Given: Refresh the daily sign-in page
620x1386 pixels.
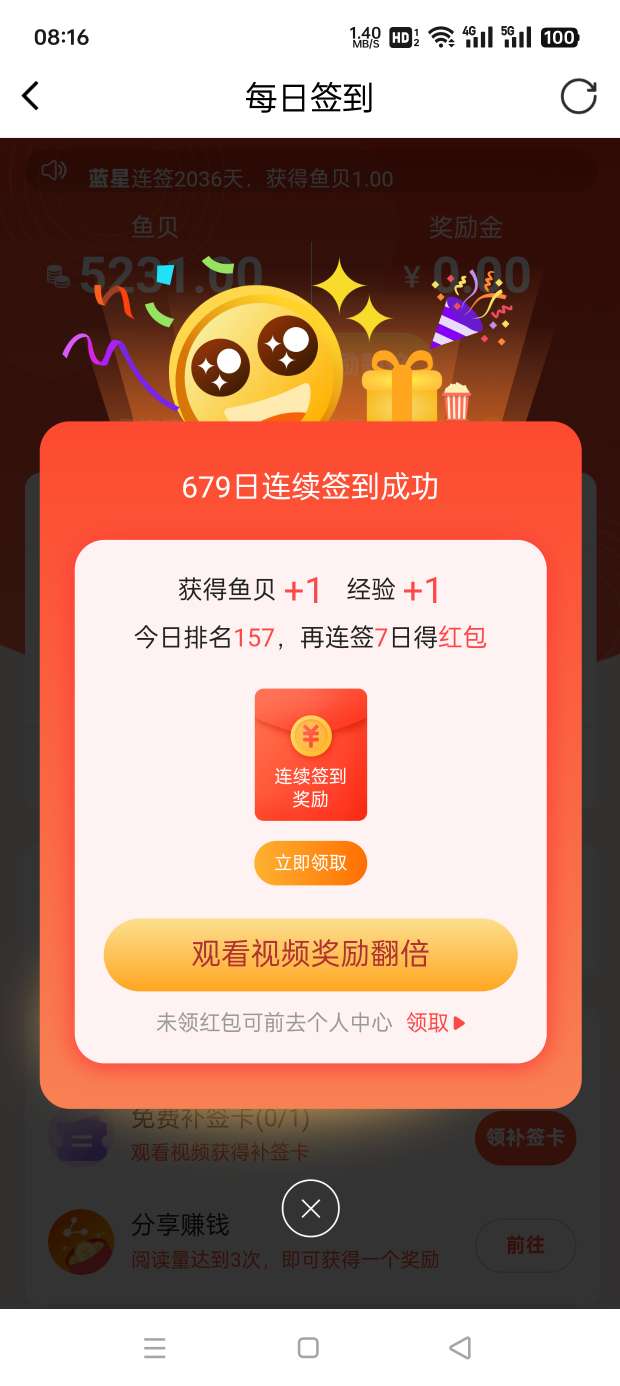Looking at the screenshot, I should tap(578, 97).
